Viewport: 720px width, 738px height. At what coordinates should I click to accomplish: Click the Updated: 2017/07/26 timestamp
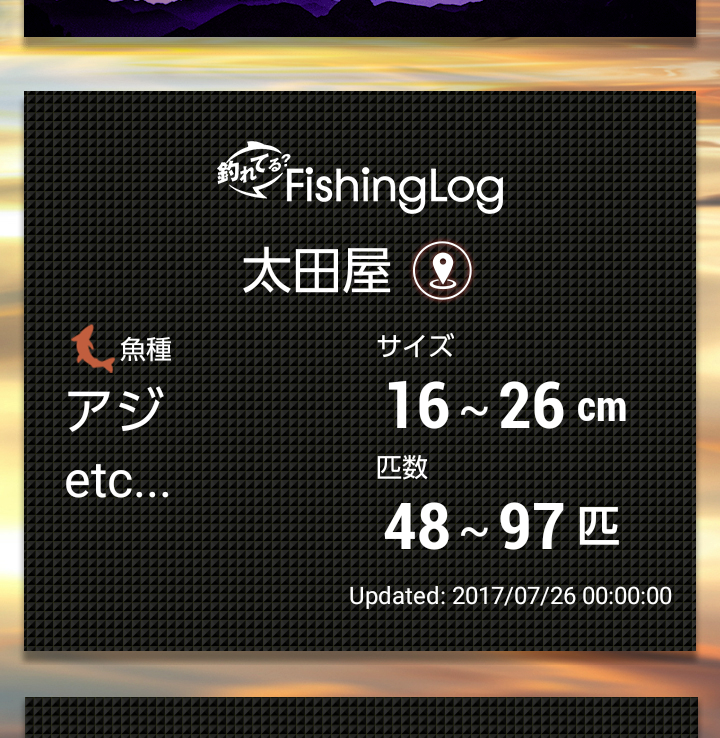pos(511,596)
